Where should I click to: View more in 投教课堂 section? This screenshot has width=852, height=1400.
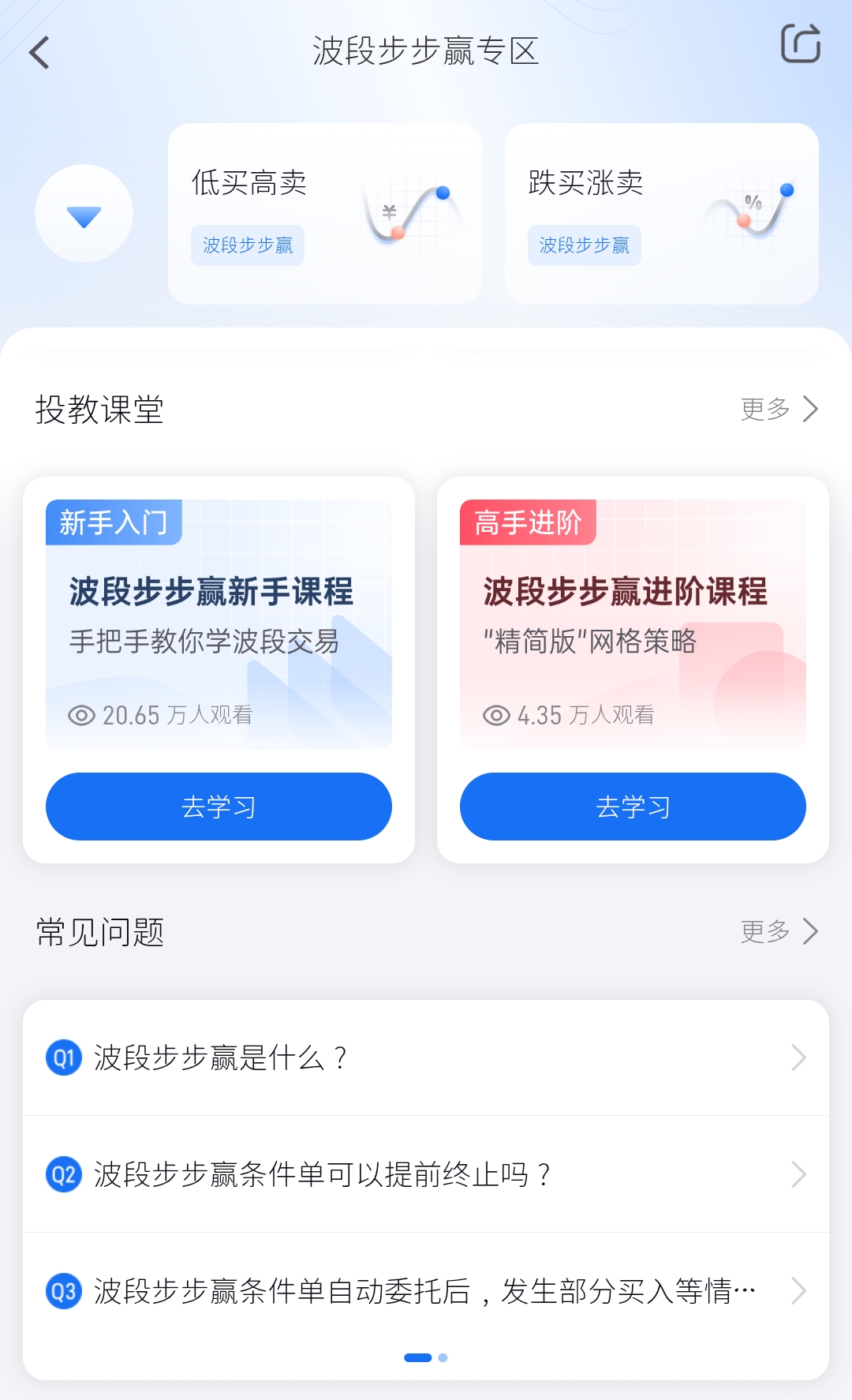tap(779, 409)
